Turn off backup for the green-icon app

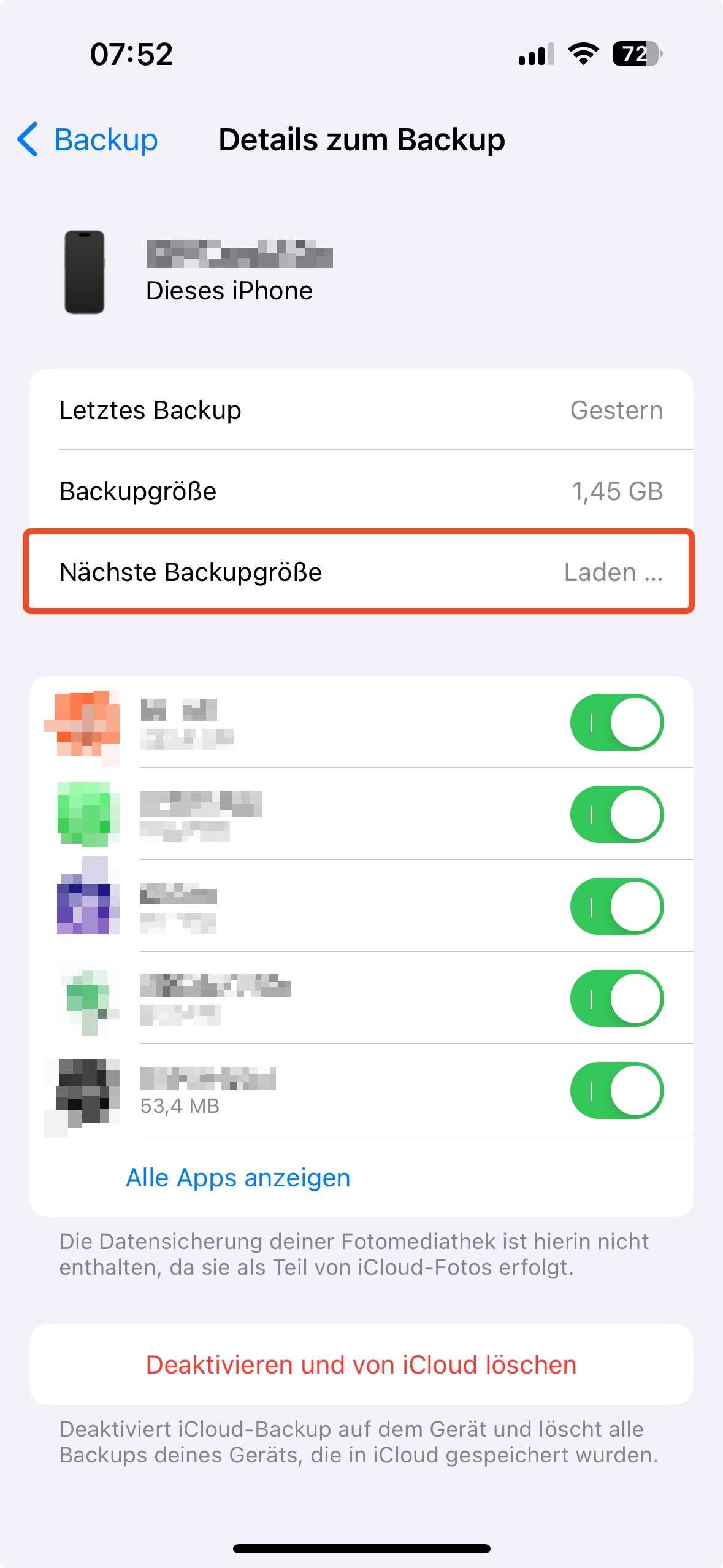[616, 814]
